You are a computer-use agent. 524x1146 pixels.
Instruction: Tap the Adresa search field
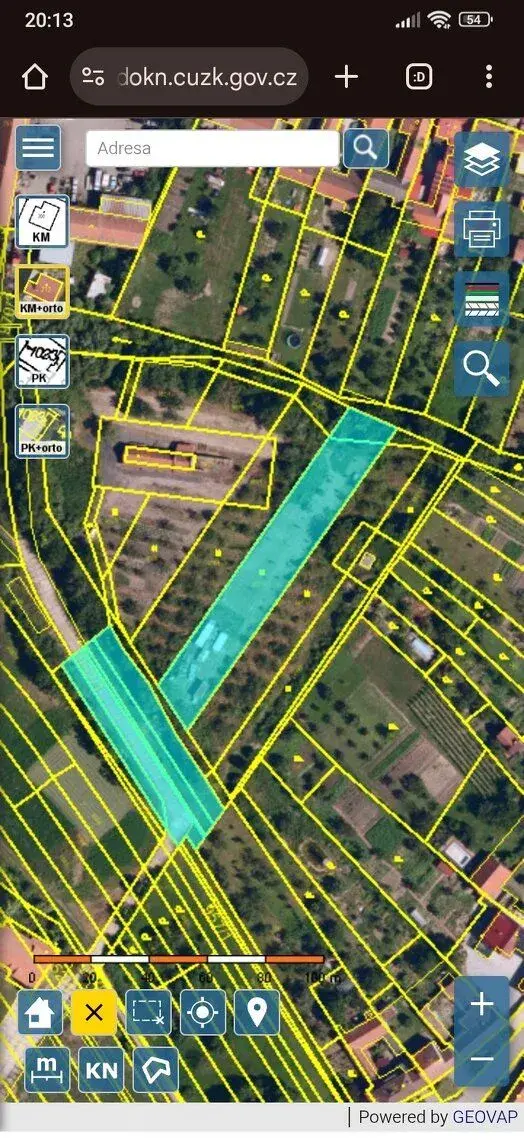tap(213, 148)
